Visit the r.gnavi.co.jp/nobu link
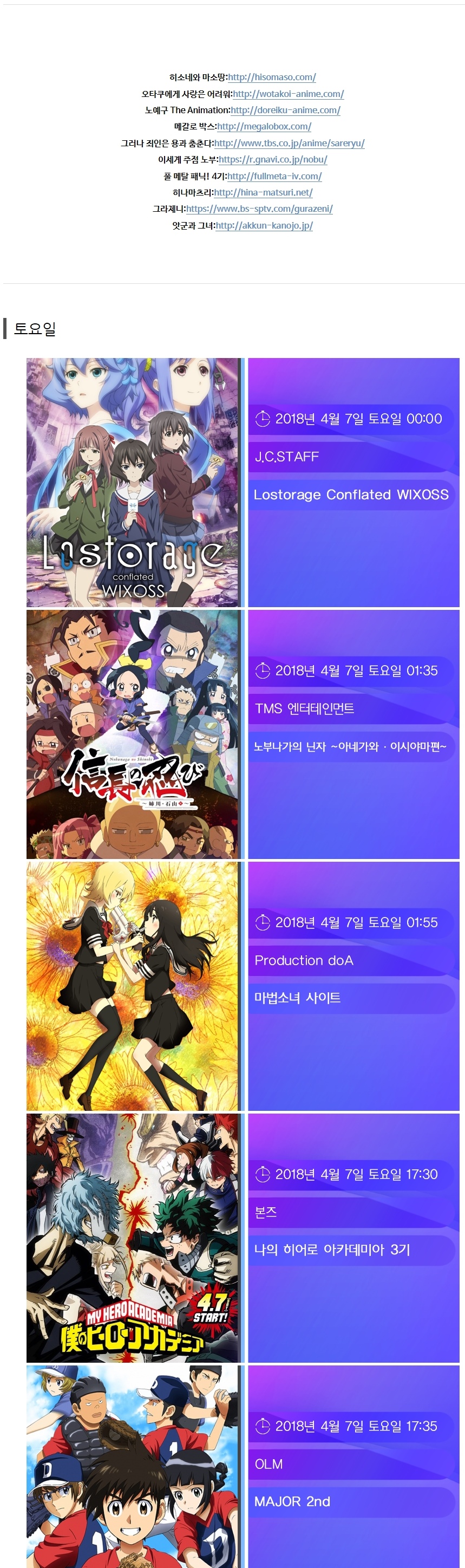 coord(273,159)
